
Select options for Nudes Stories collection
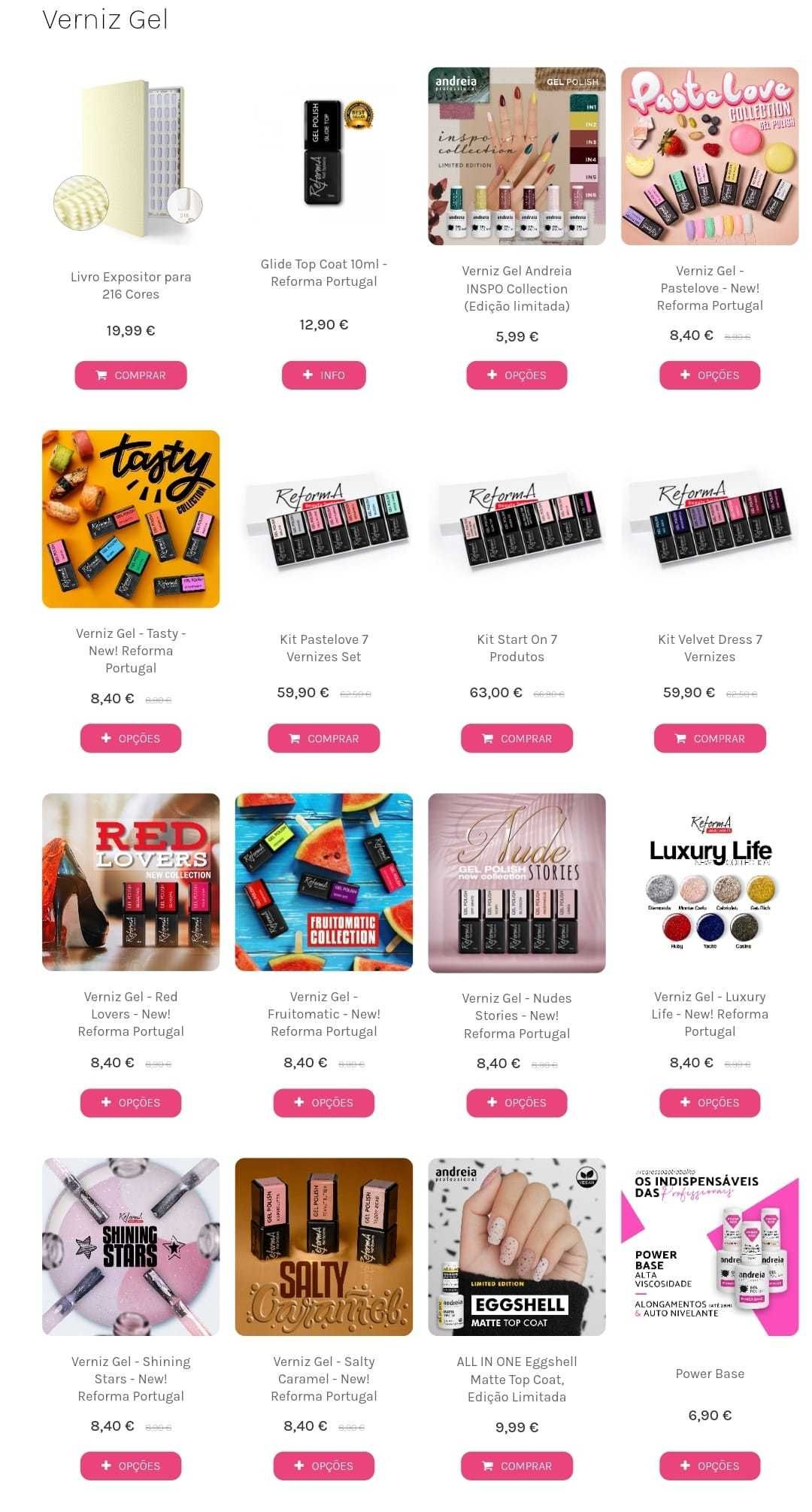517,1103
